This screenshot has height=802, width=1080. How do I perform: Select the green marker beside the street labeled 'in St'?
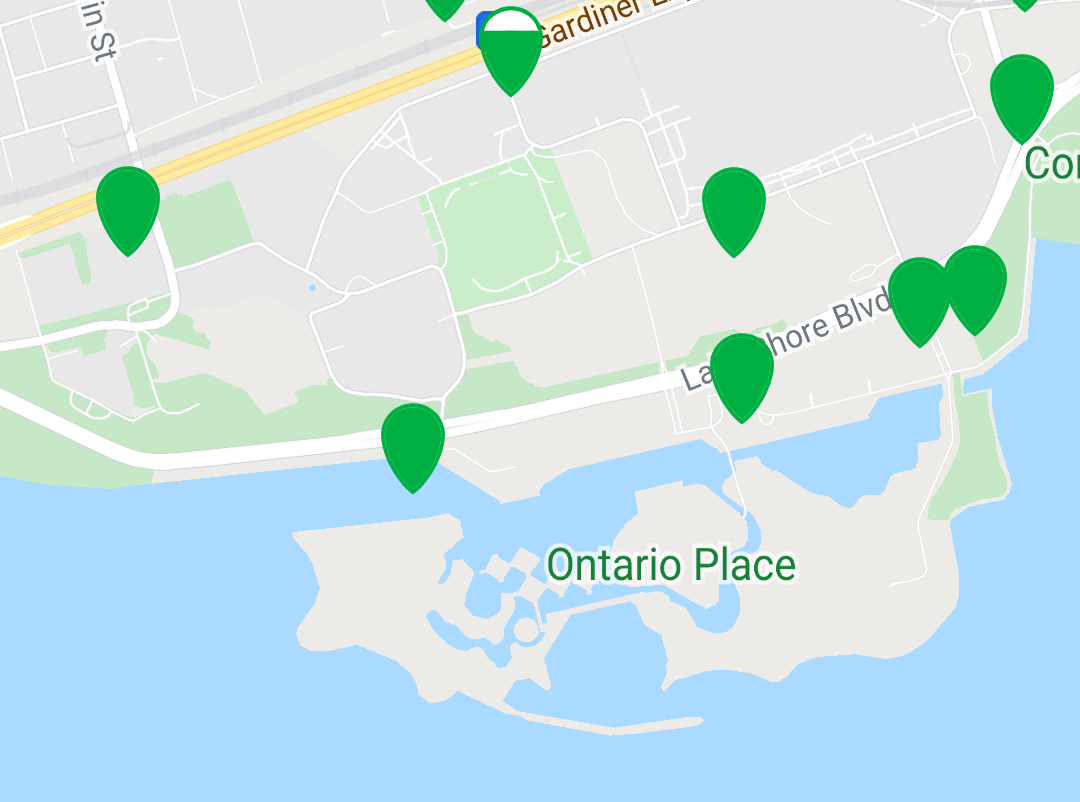tap(128, 205)
